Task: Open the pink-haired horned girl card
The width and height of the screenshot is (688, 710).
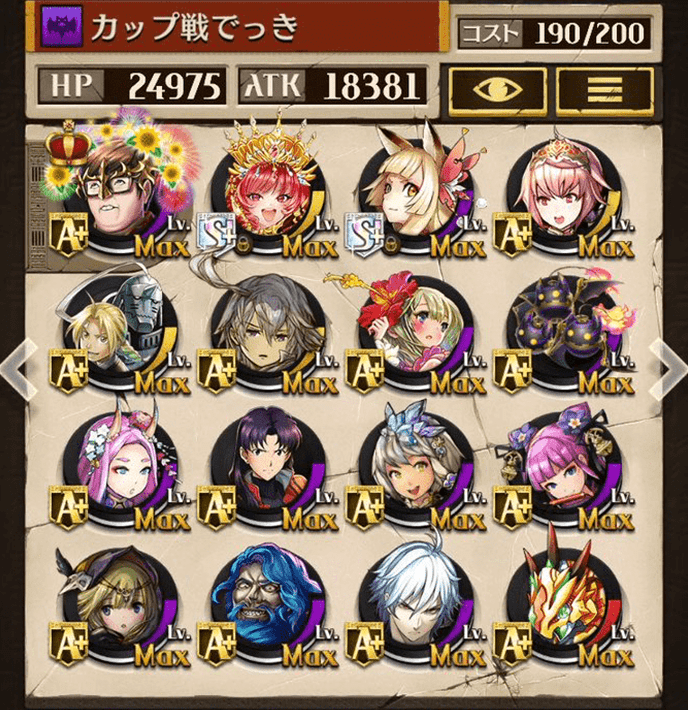Action: 118,472
